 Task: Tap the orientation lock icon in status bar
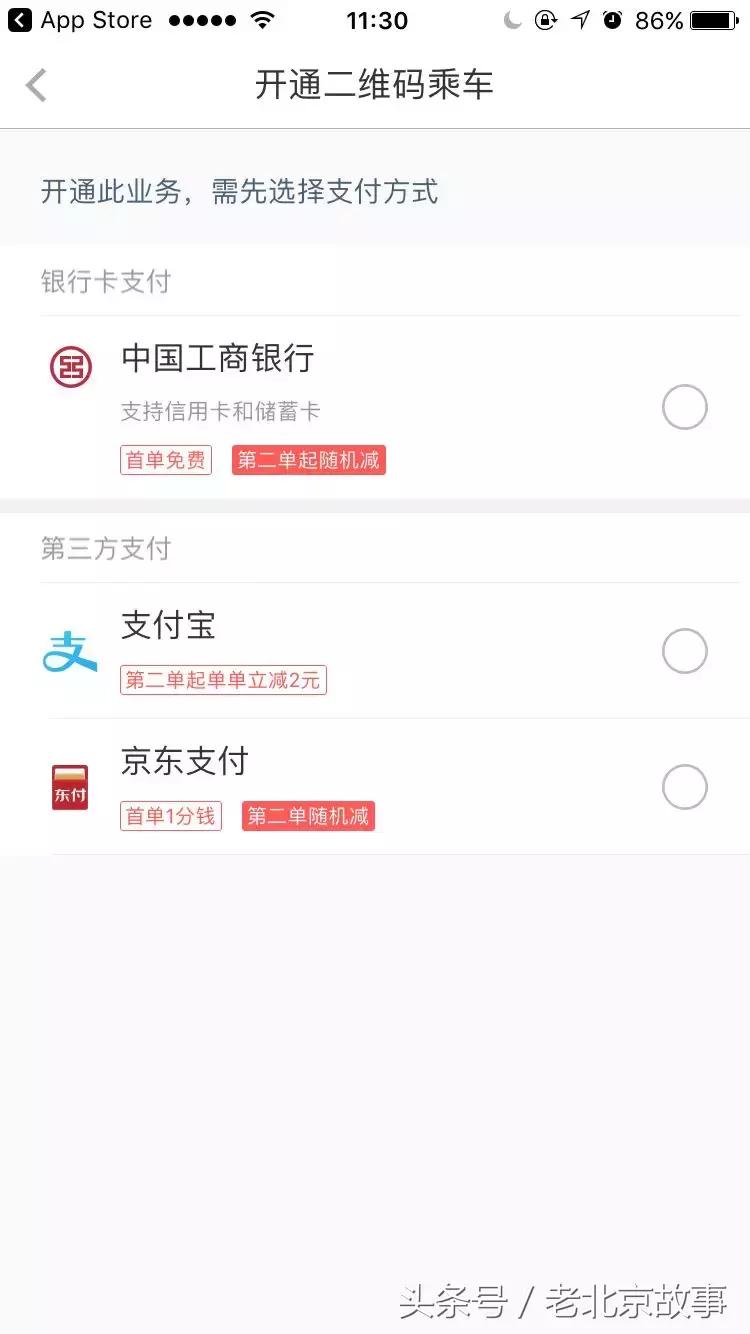(548, 19)
